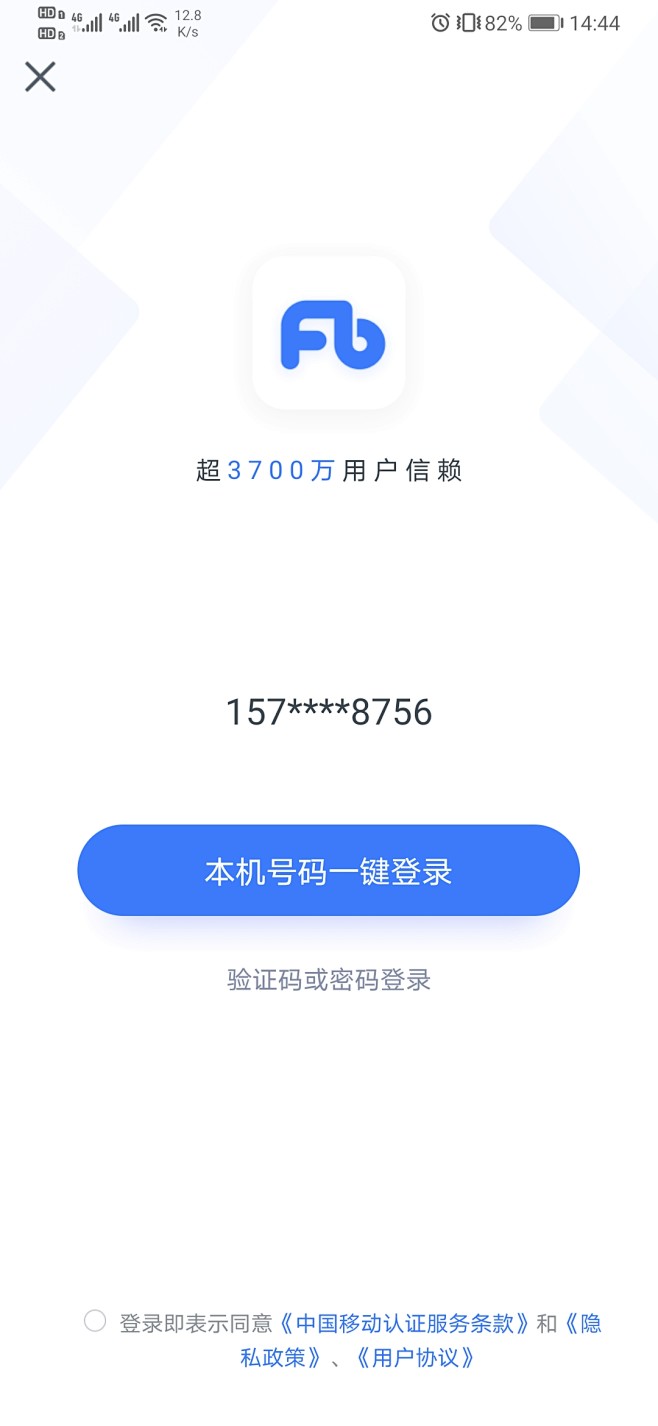
Task: Switch to 验证码或密码登录
Action: (x=328, y=979)
